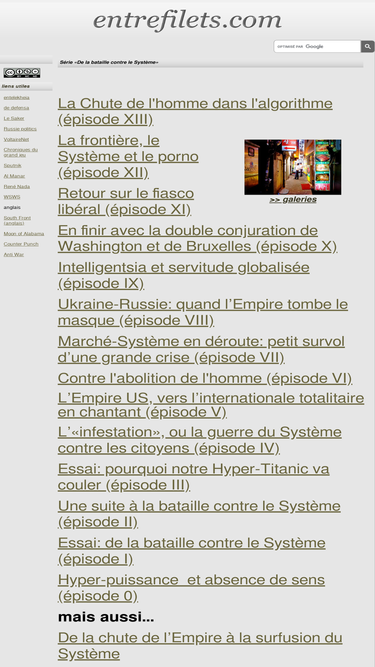The height and width of the screenshot is (667, 375).
Task: Visit the de defensa sidebar link
Action: 16,108
